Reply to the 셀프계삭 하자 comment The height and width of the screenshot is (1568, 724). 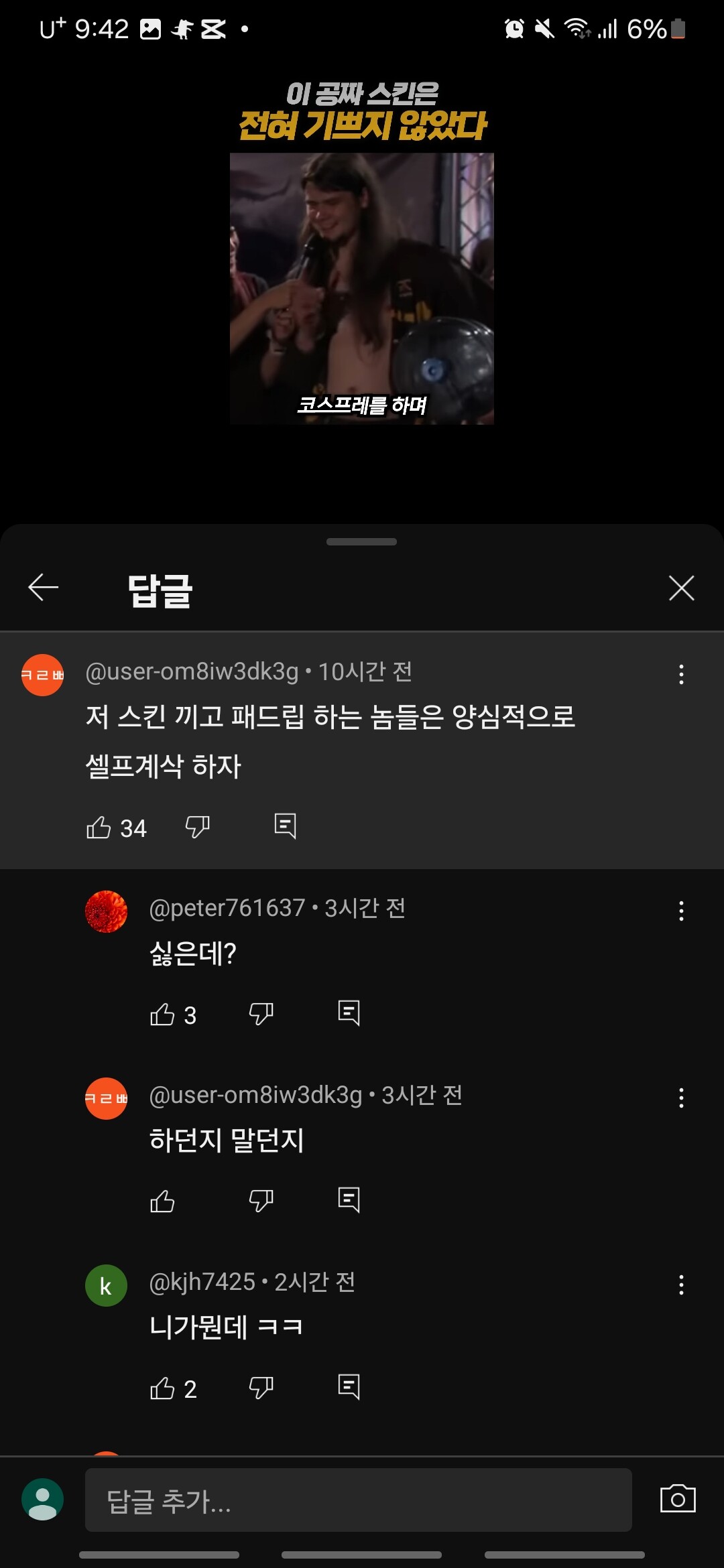click(285, 826)
